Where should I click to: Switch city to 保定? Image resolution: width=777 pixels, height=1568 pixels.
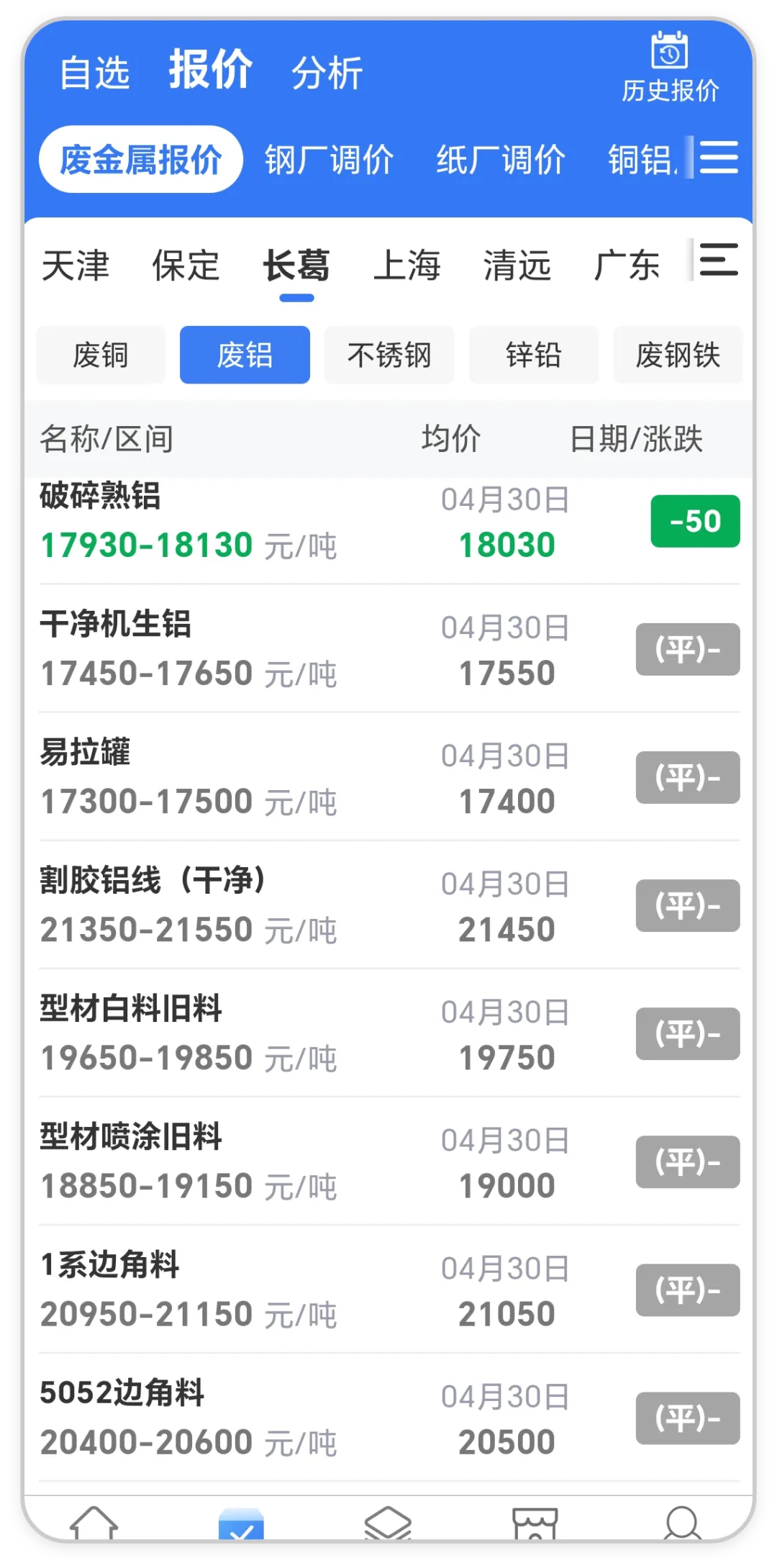186,265
